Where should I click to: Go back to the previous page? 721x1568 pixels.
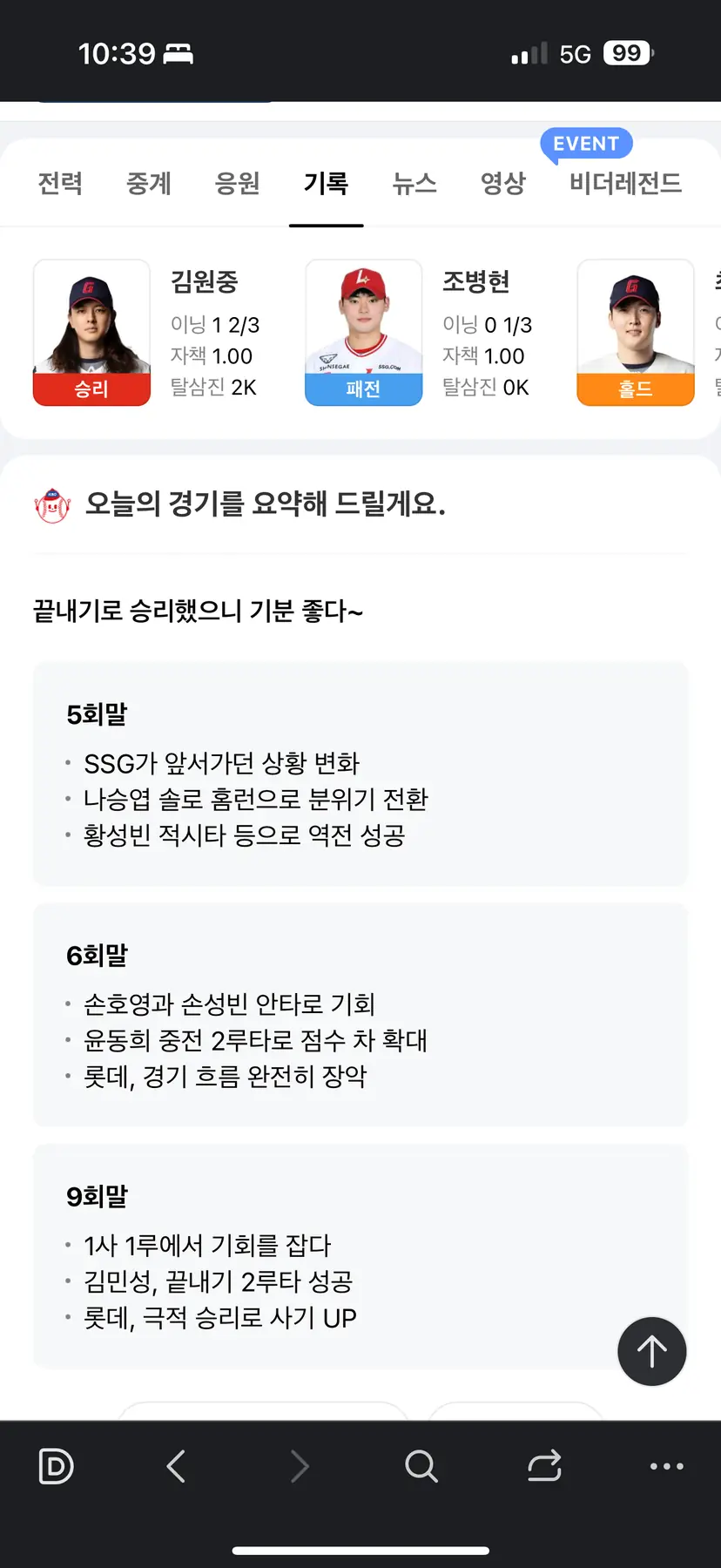[x=177, y=1466]
